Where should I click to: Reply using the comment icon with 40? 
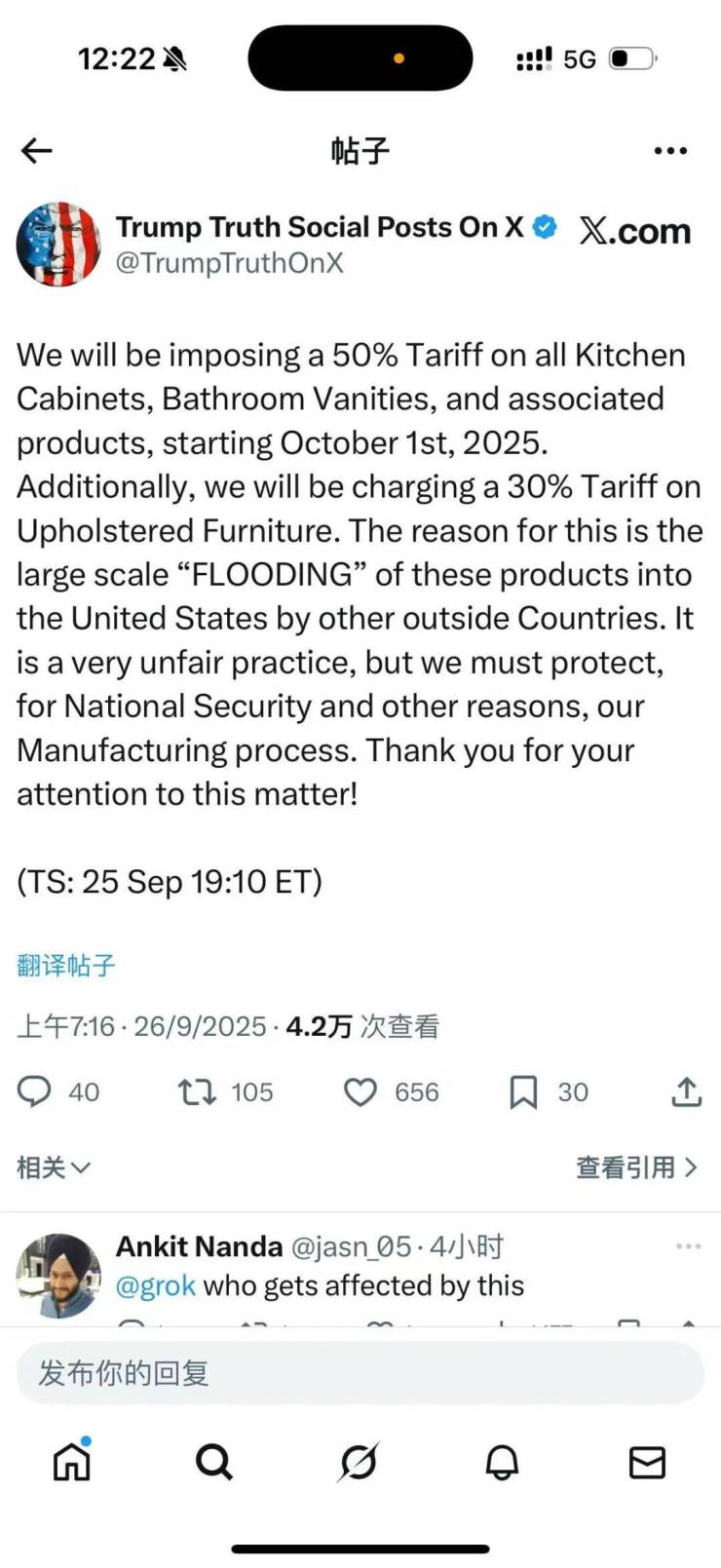[35, 1091]
